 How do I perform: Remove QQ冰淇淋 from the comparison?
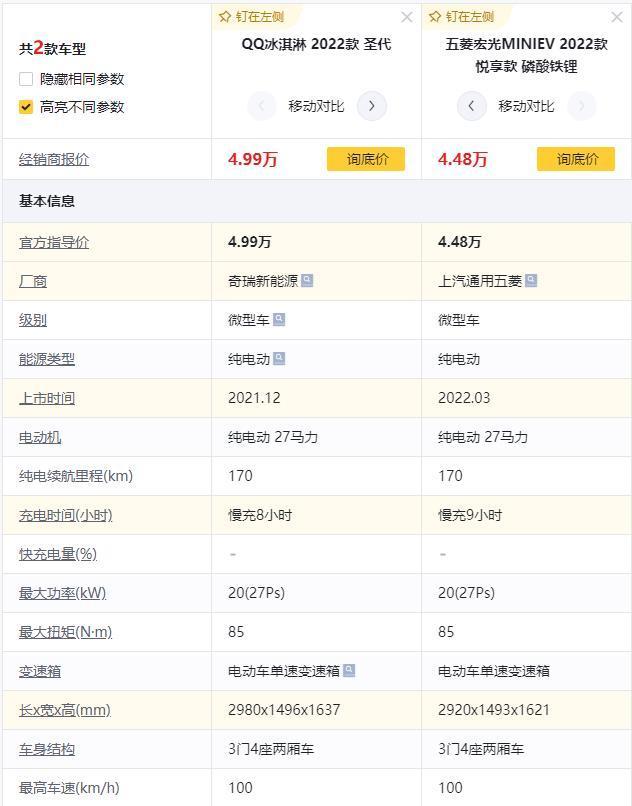tap(406, 17)
